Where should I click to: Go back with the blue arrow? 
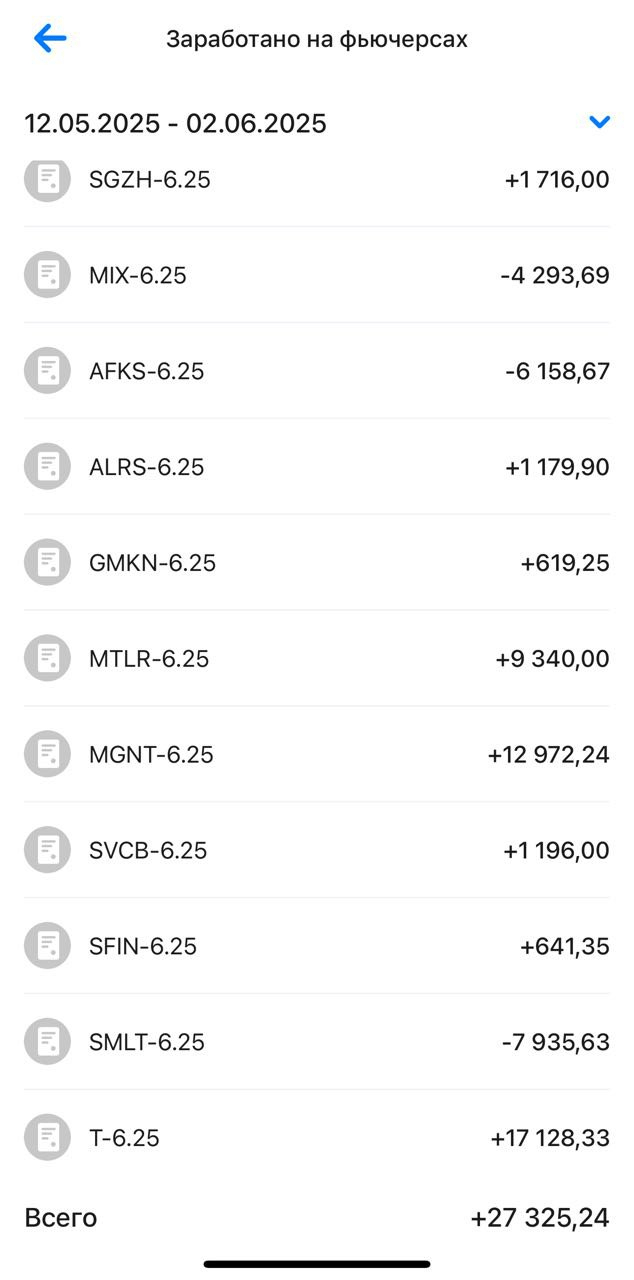tap(49, 39)
